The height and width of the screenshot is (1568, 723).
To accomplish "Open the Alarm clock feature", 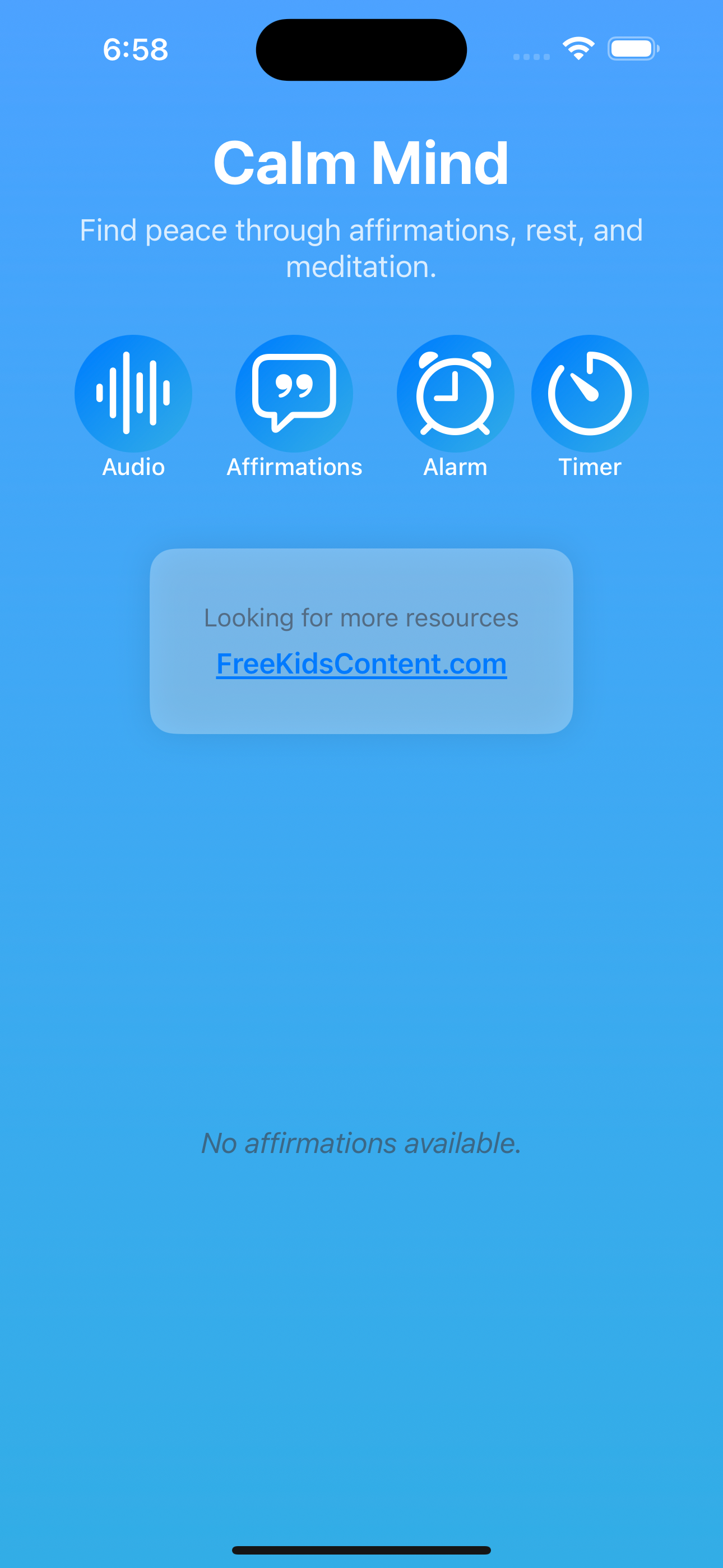I will (455, 393).
